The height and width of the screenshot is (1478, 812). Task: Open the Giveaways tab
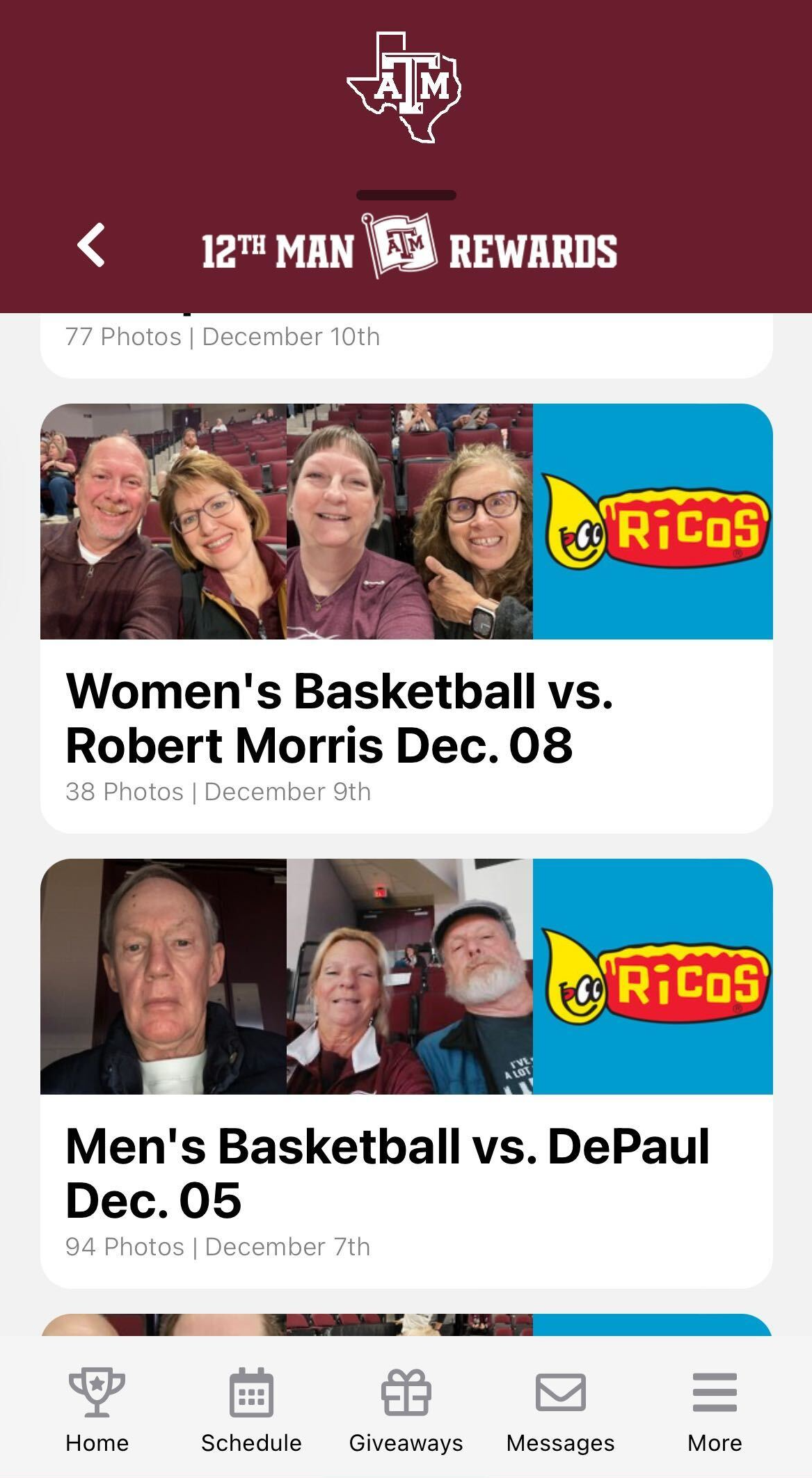click(x=406, y=1410)
